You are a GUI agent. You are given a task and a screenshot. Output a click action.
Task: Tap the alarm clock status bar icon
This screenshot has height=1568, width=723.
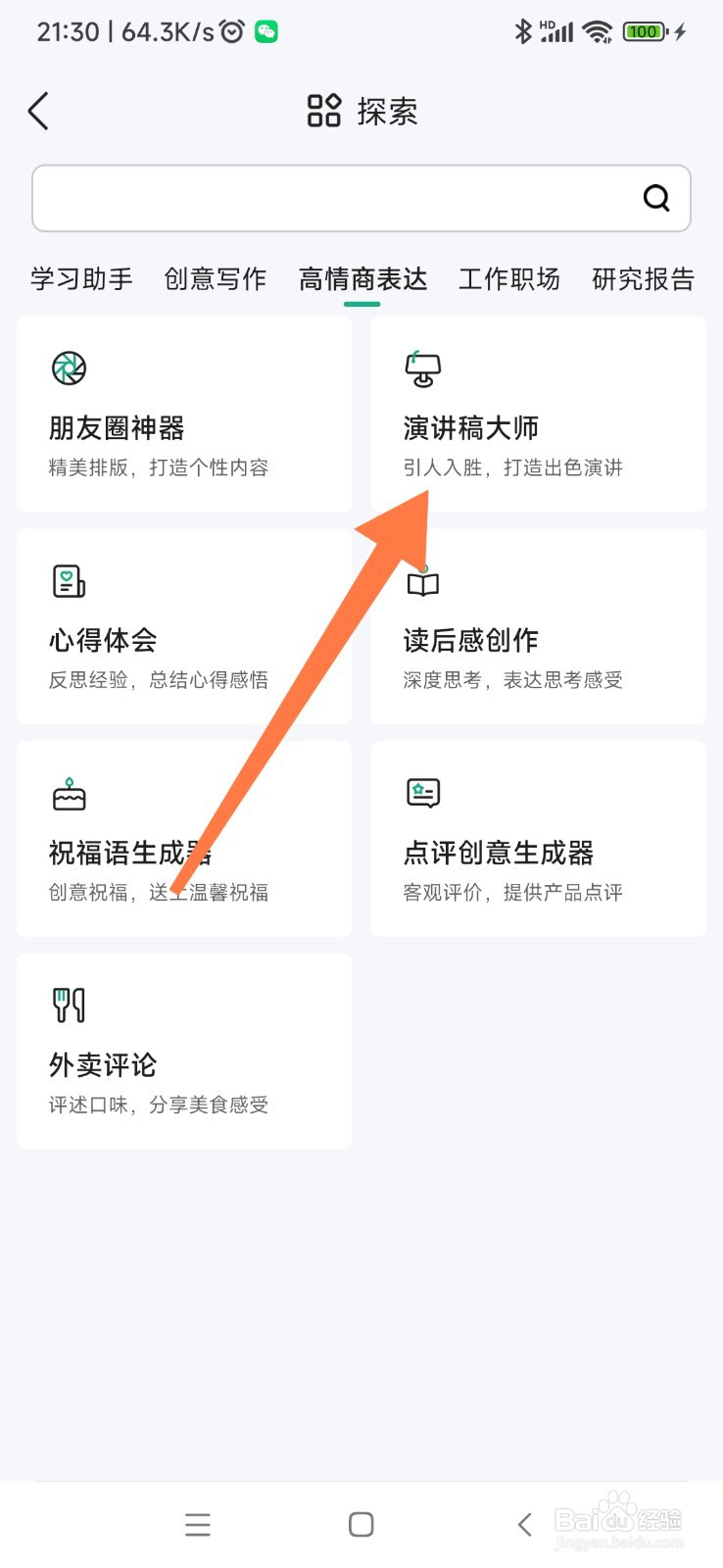click(x=229, y=31)
